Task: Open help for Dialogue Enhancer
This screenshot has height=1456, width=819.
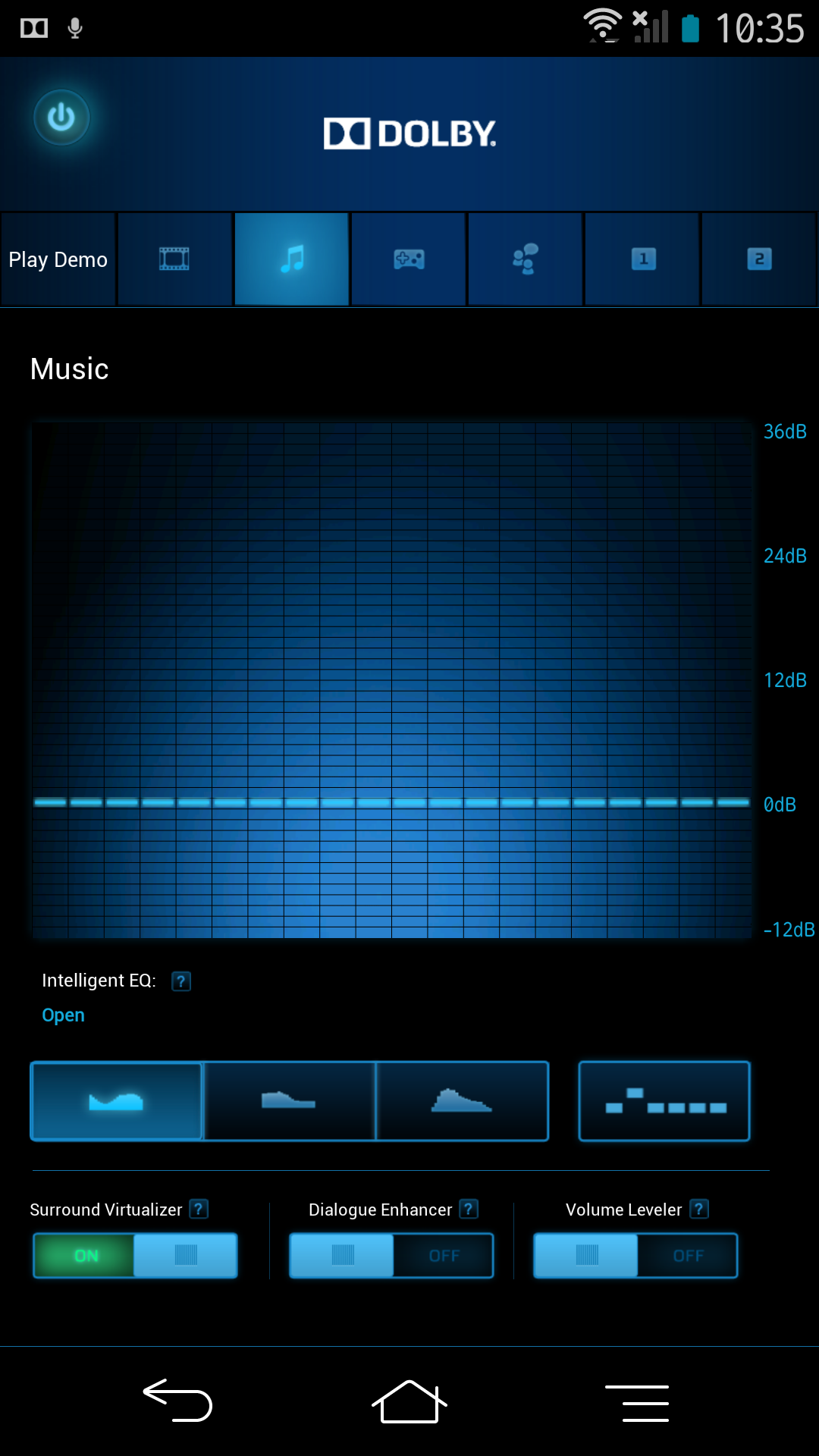Action: (469, 1209)
